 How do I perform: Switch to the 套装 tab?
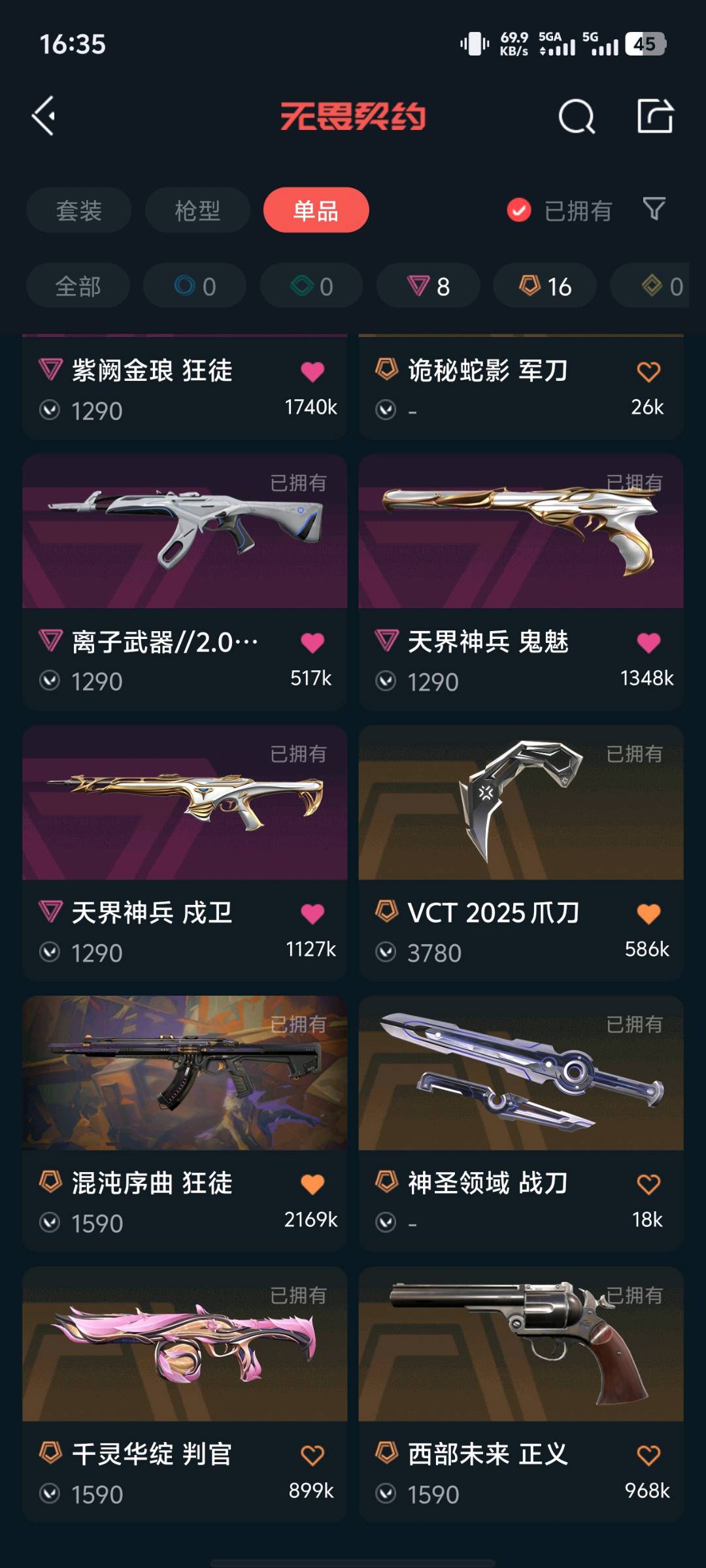pyautogui.click(x=78, y=210)
